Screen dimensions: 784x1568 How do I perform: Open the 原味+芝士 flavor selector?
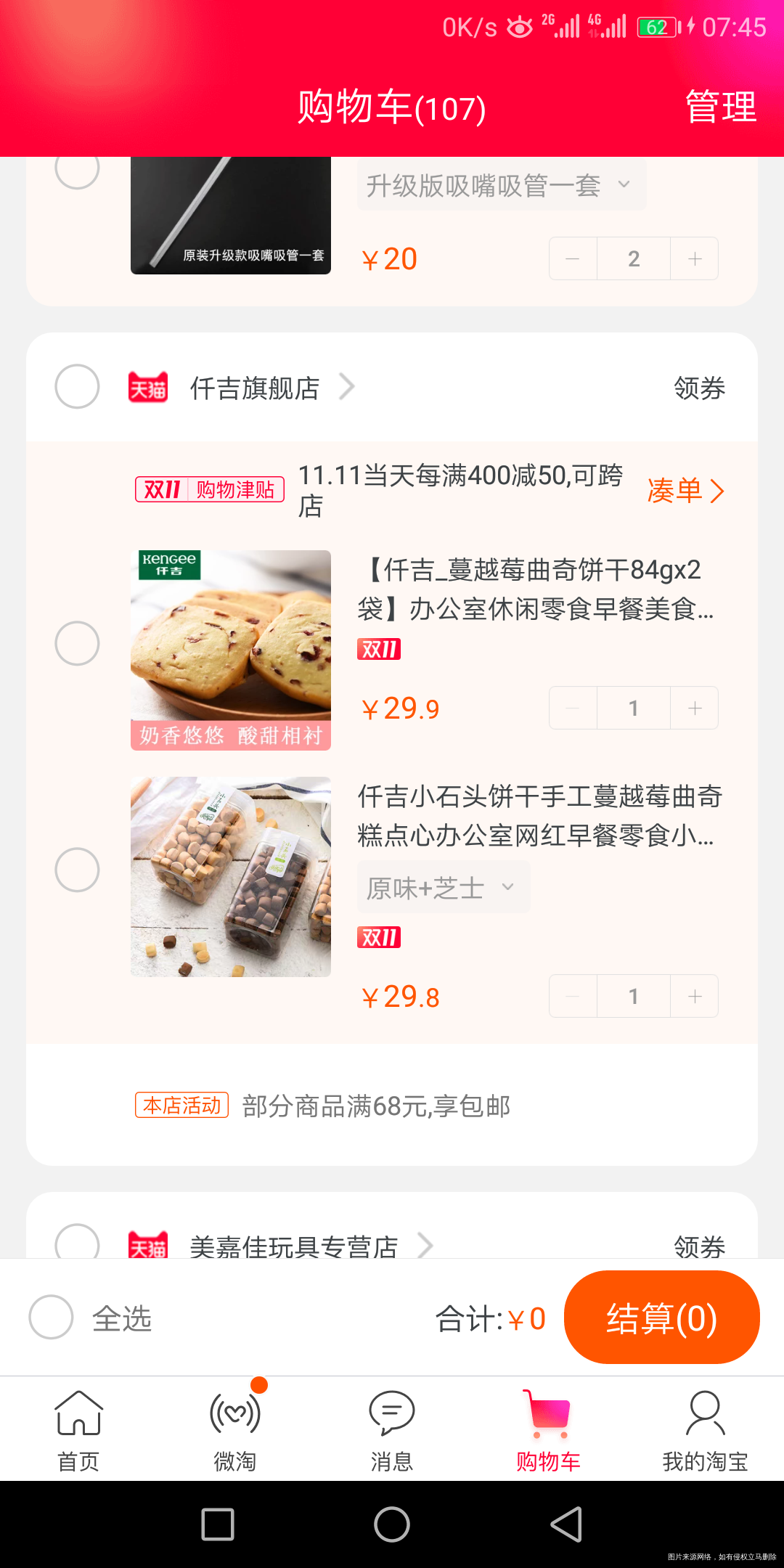[x=443, y=886]
